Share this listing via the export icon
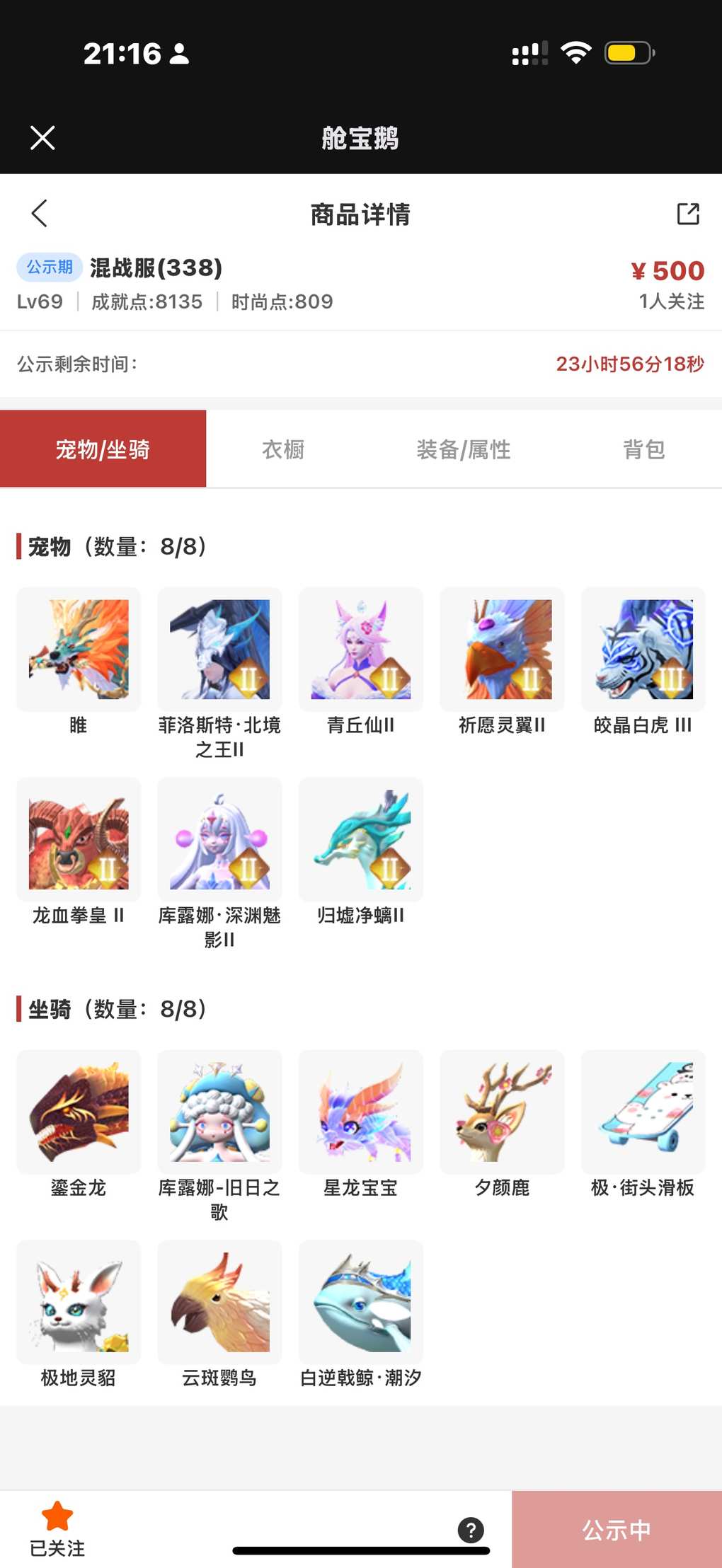The height and width of the screenshot is (1568, 722). tap(687, 214)
